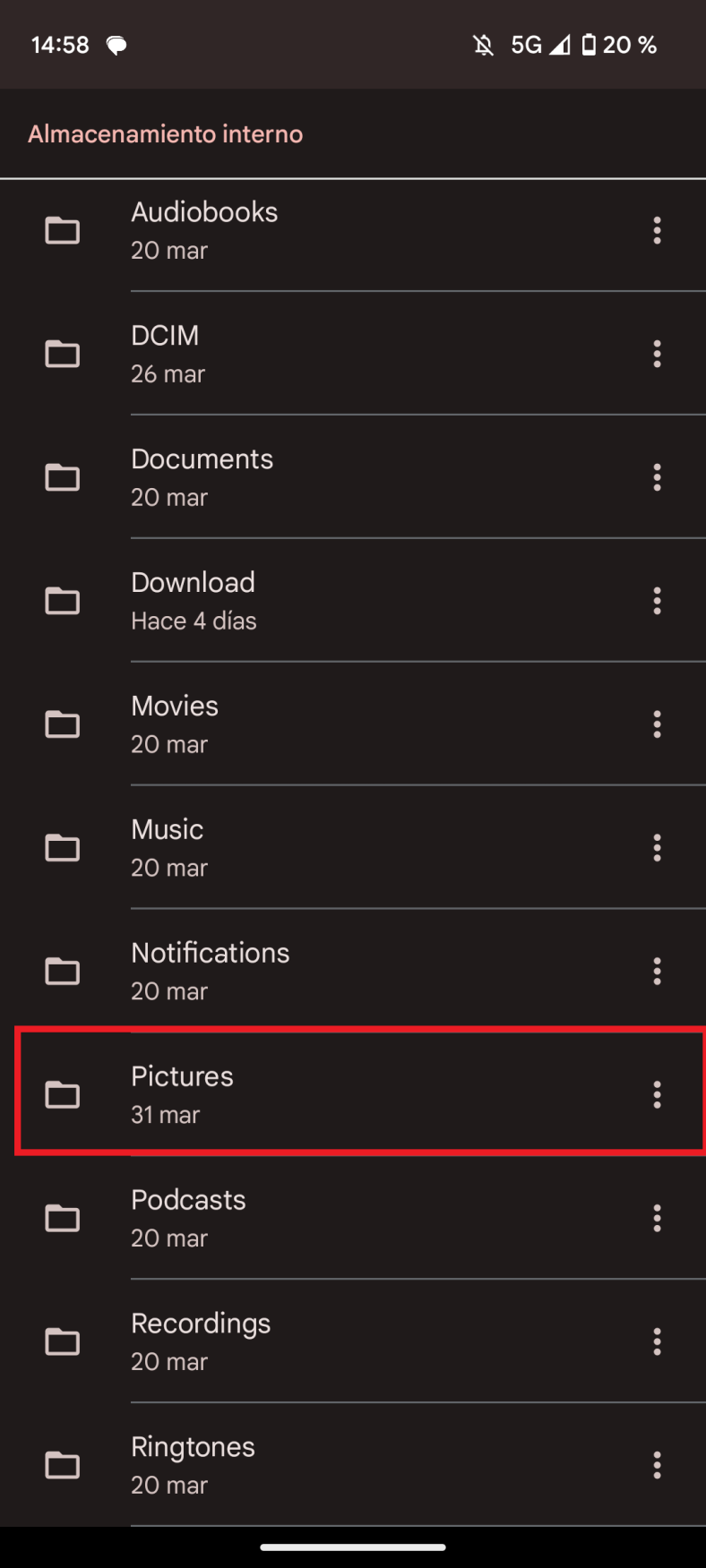
Task: Click the Almacenamiento interno breadcrumb
Action: click(166, 133)
